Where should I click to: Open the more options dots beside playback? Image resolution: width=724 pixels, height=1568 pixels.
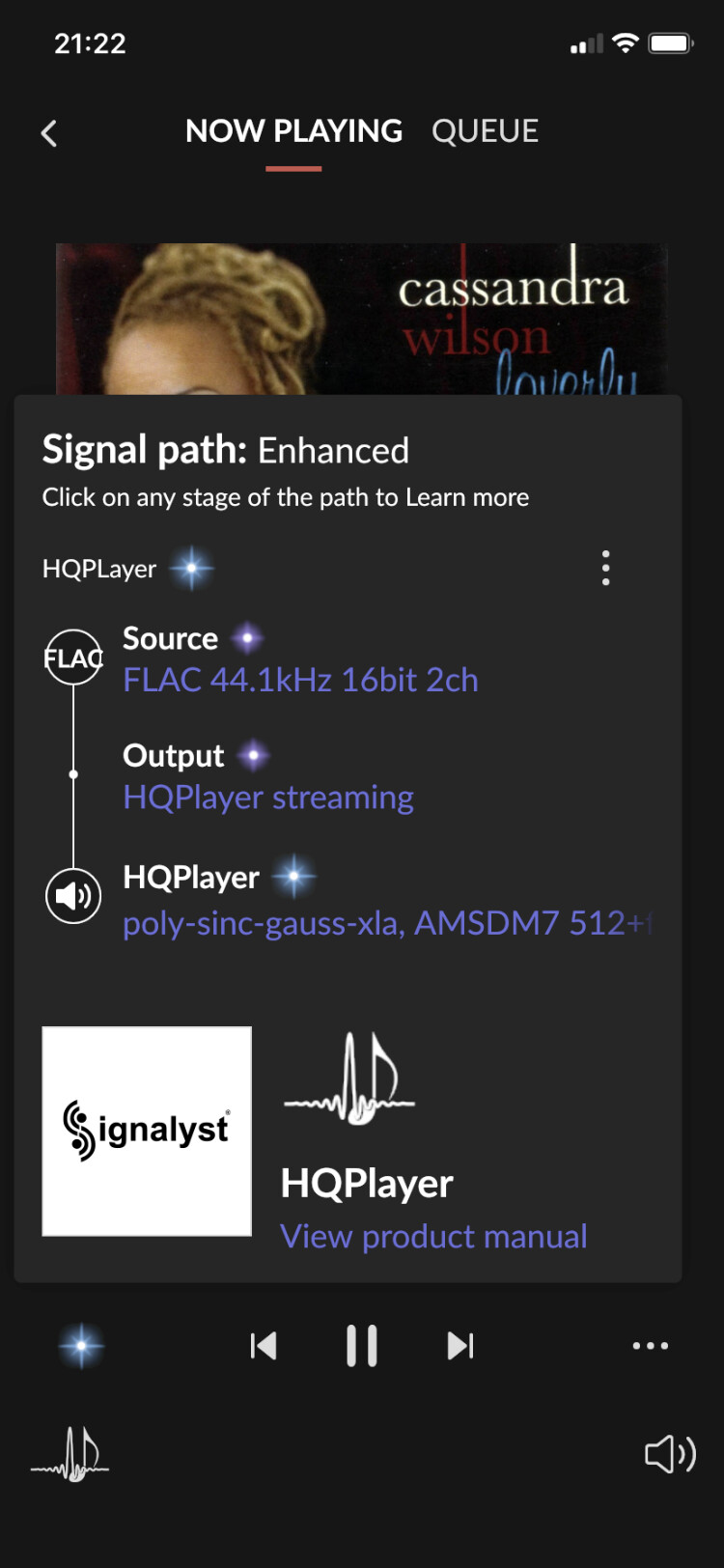point(650,1346)
